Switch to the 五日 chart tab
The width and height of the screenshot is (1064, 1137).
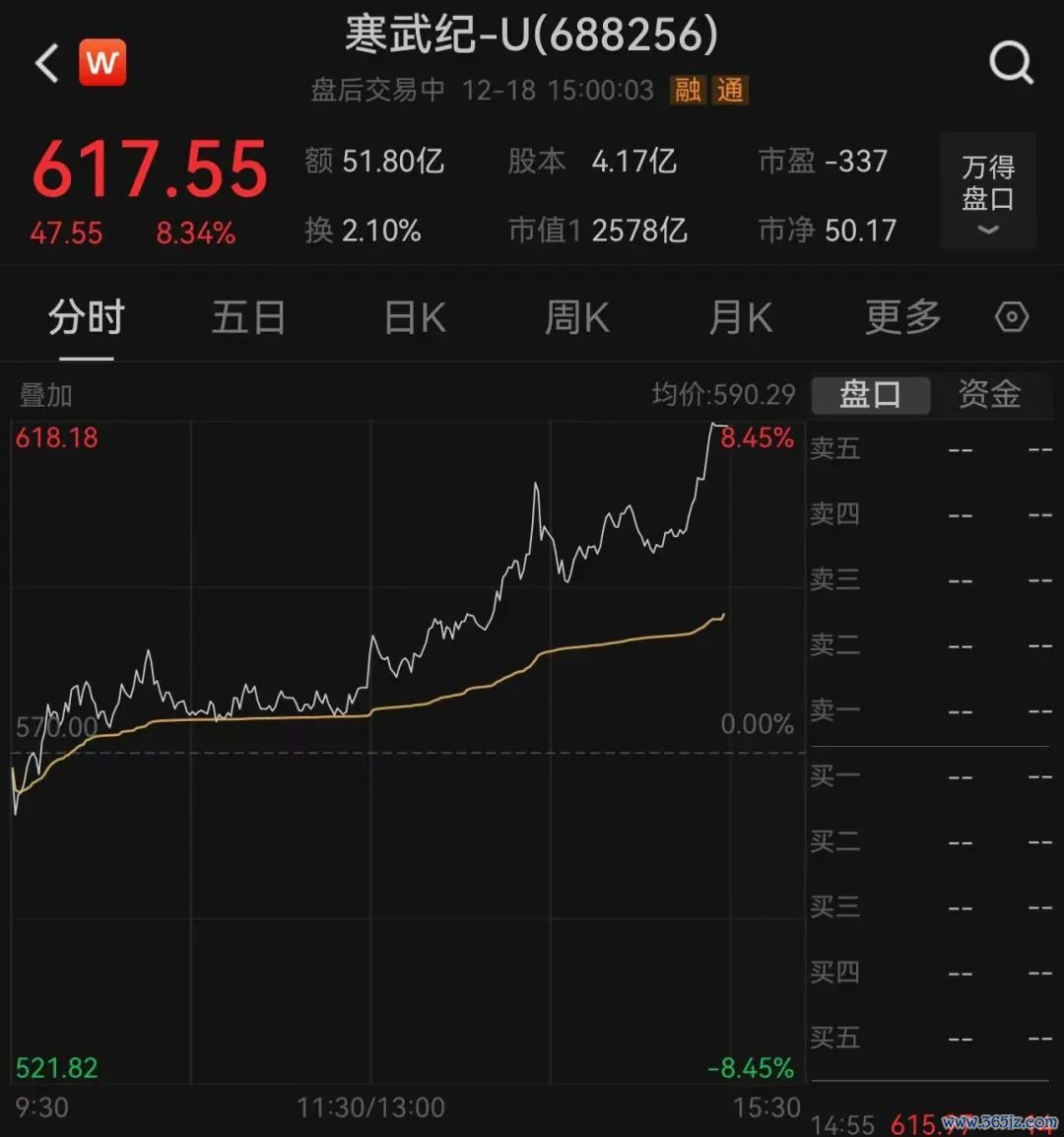pyautogui.click(x=248, y=318)
